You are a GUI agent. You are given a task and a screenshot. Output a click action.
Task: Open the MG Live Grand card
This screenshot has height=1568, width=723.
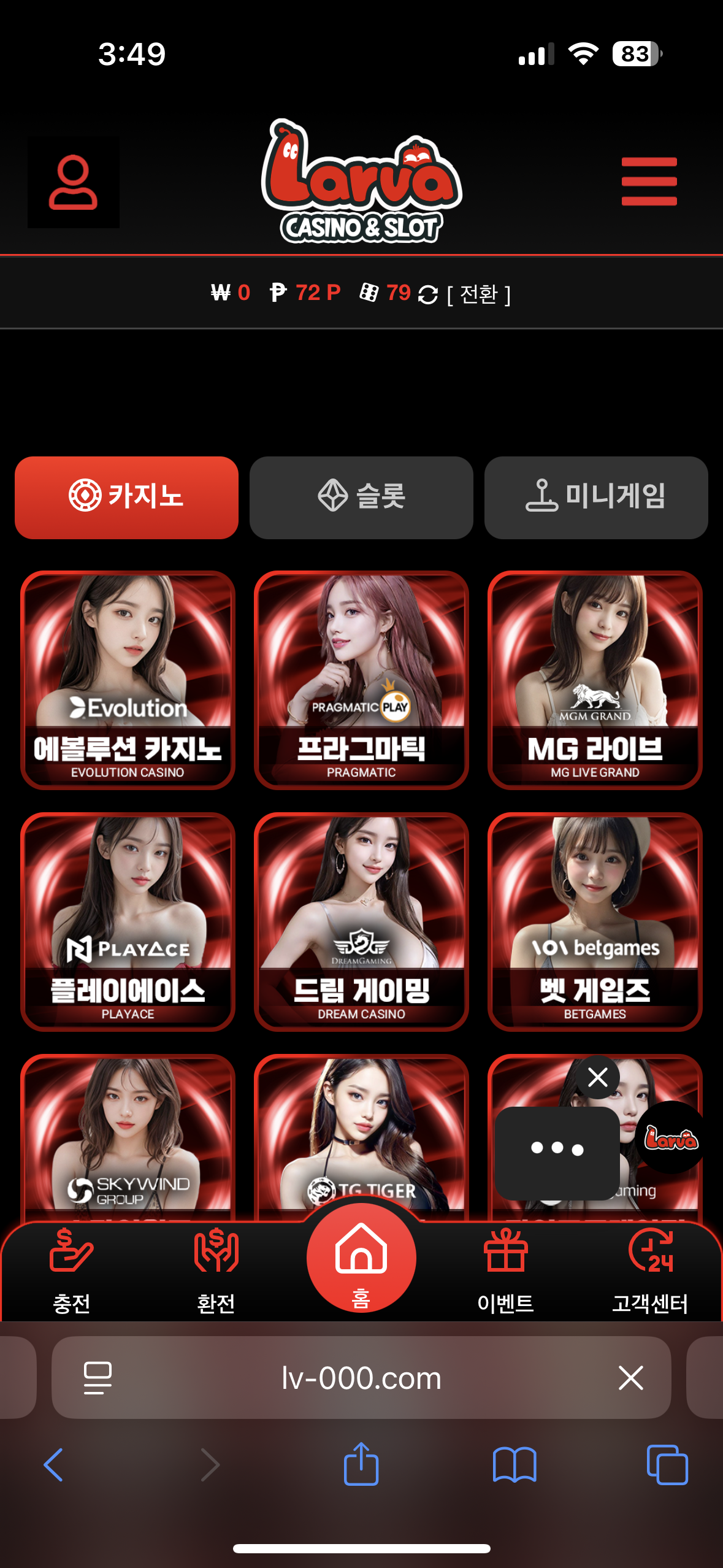pos(595,680)
